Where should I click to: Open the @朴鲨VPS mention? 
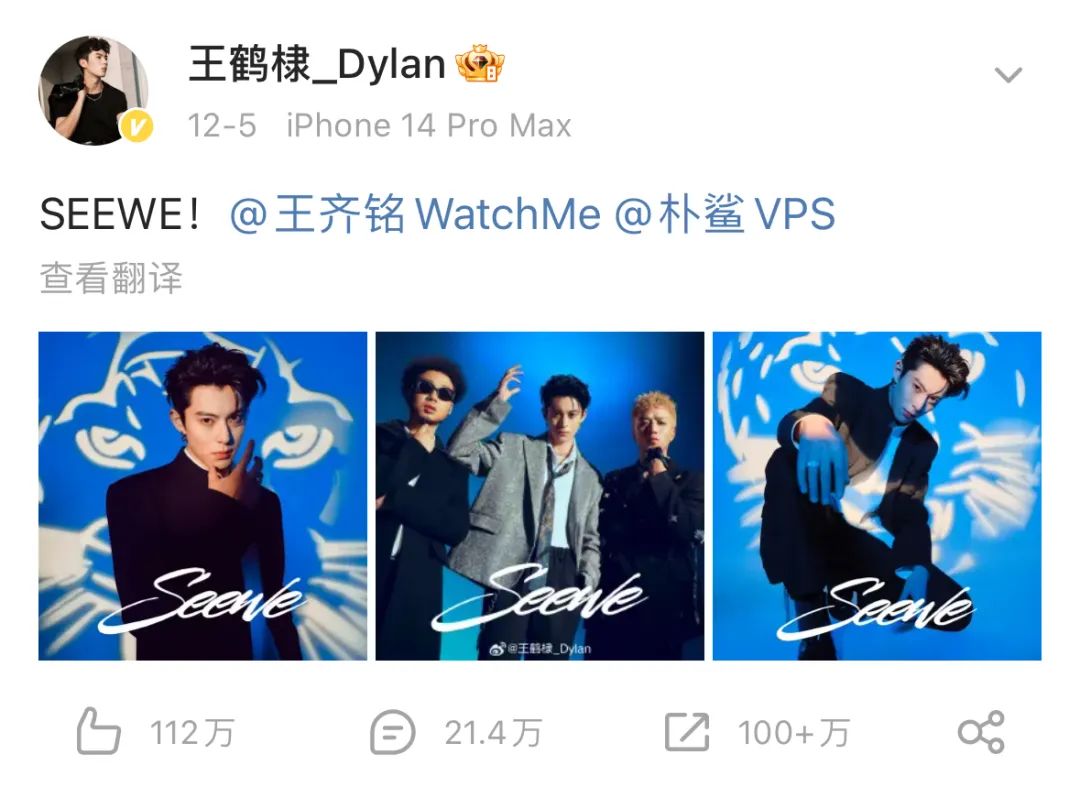pyautogui.click(x=725, y=213)
